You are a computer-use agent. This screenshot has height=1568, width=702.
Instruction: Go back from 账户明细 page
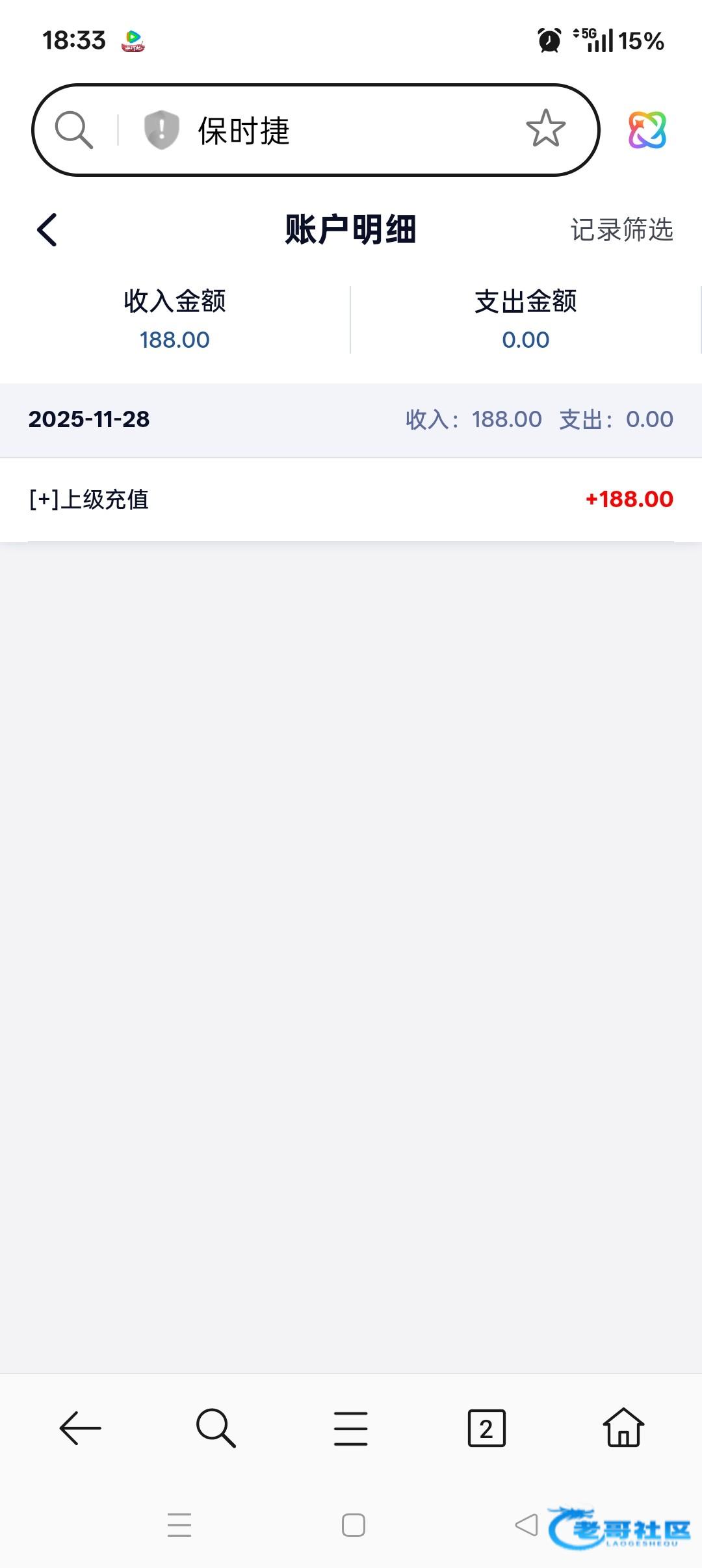pyautogui.click(x=47, y=230)
